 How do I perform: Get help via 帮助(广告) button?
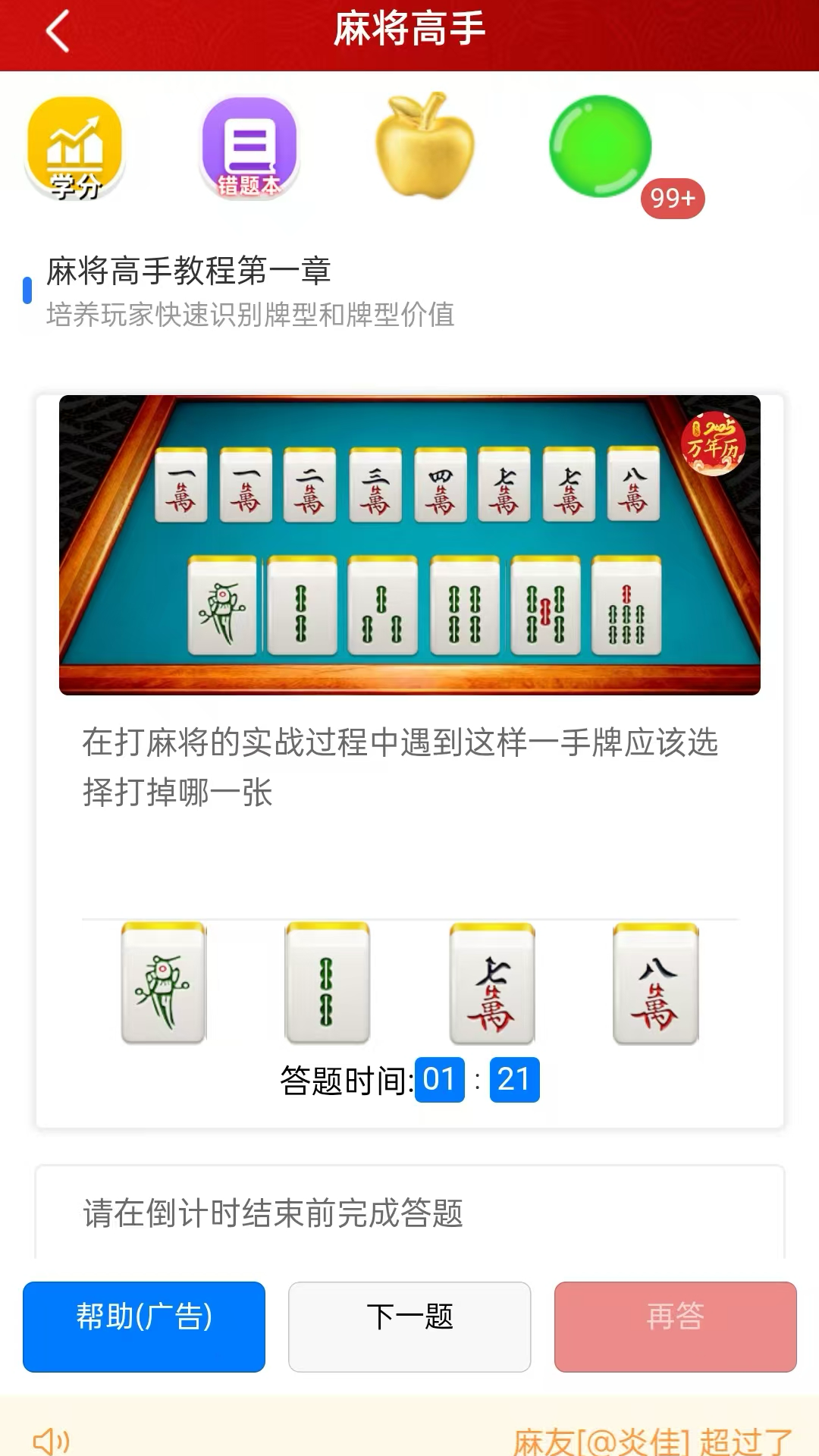[x=144, y=1326]
